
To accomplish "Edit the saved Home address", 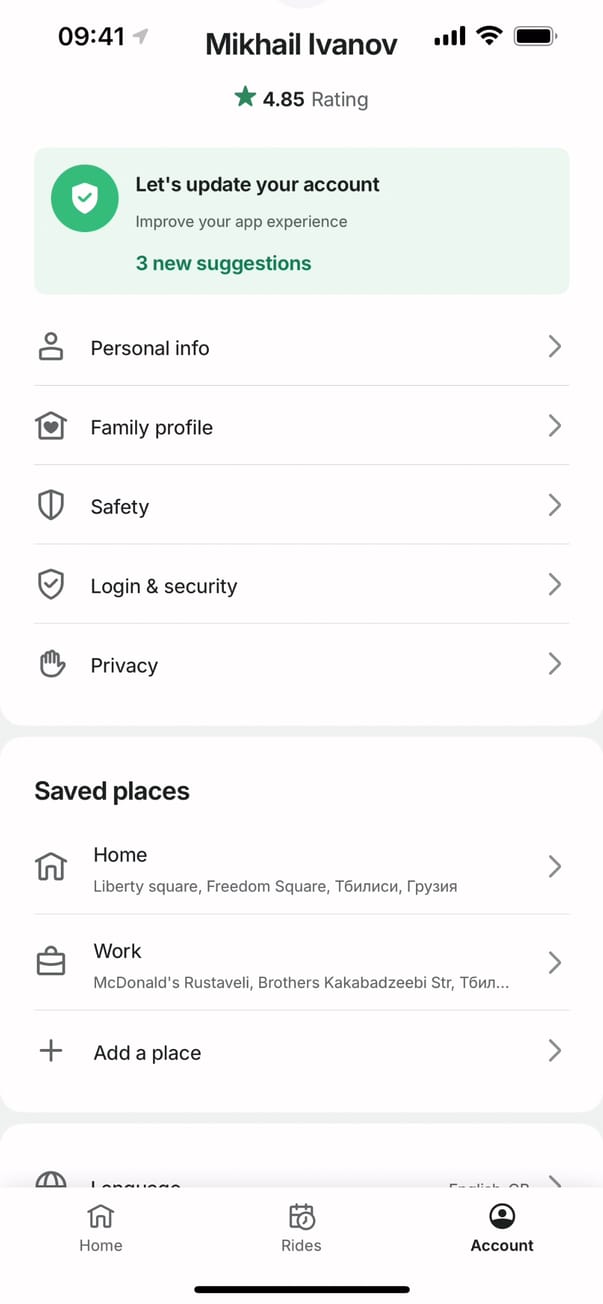I will click(301, 868).
